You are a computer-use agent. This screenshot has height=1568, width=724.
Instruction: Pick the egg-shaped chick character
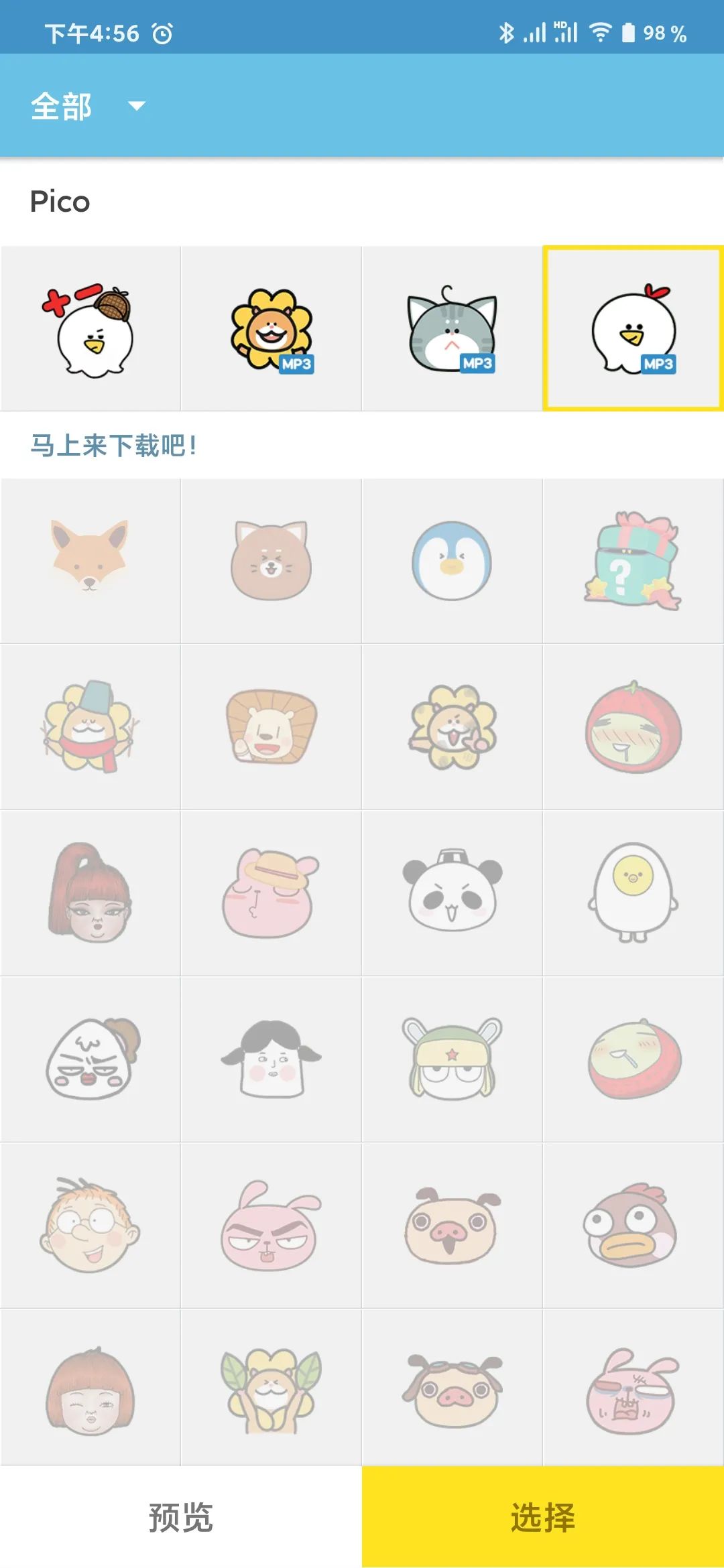(x=633, y=892)
